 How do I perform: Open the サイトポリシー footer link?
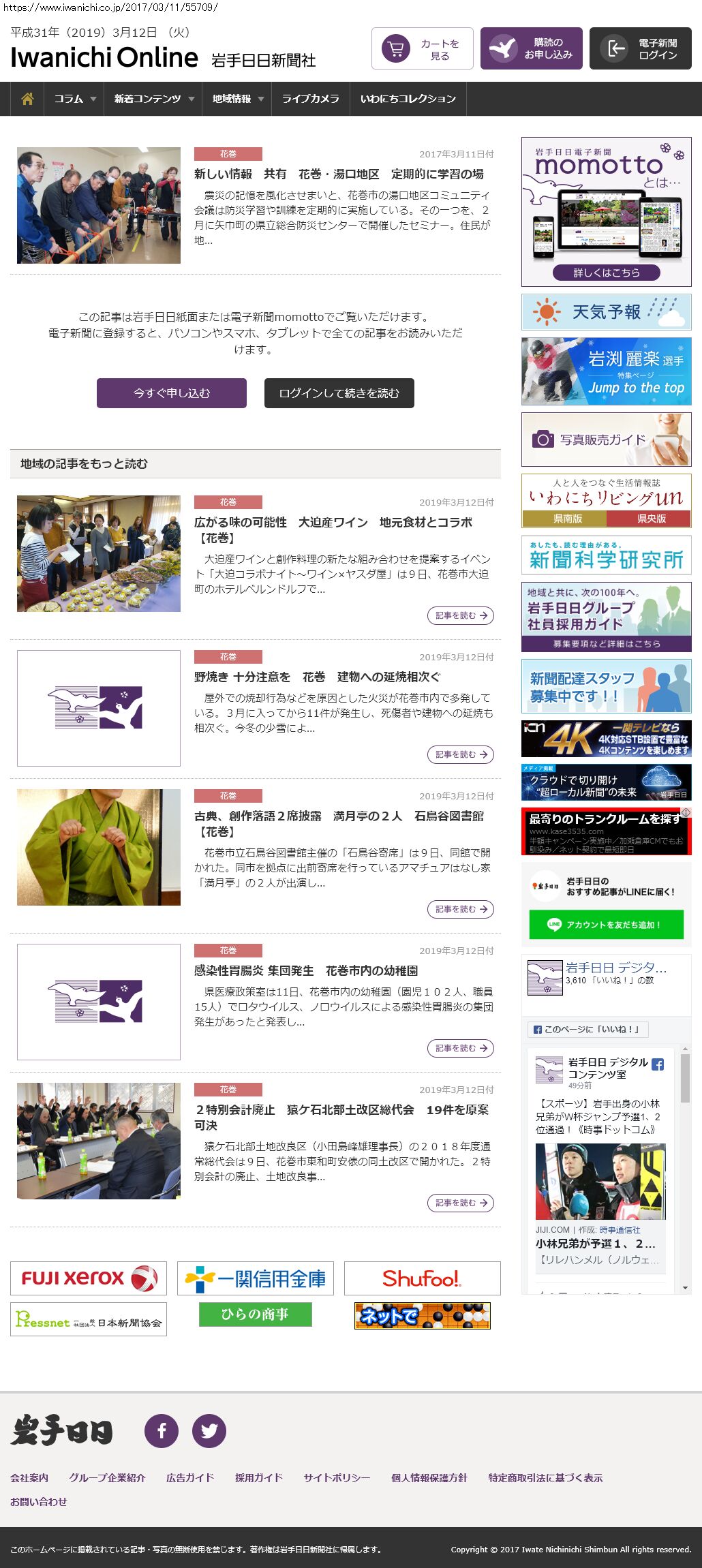click(337, 1477)
